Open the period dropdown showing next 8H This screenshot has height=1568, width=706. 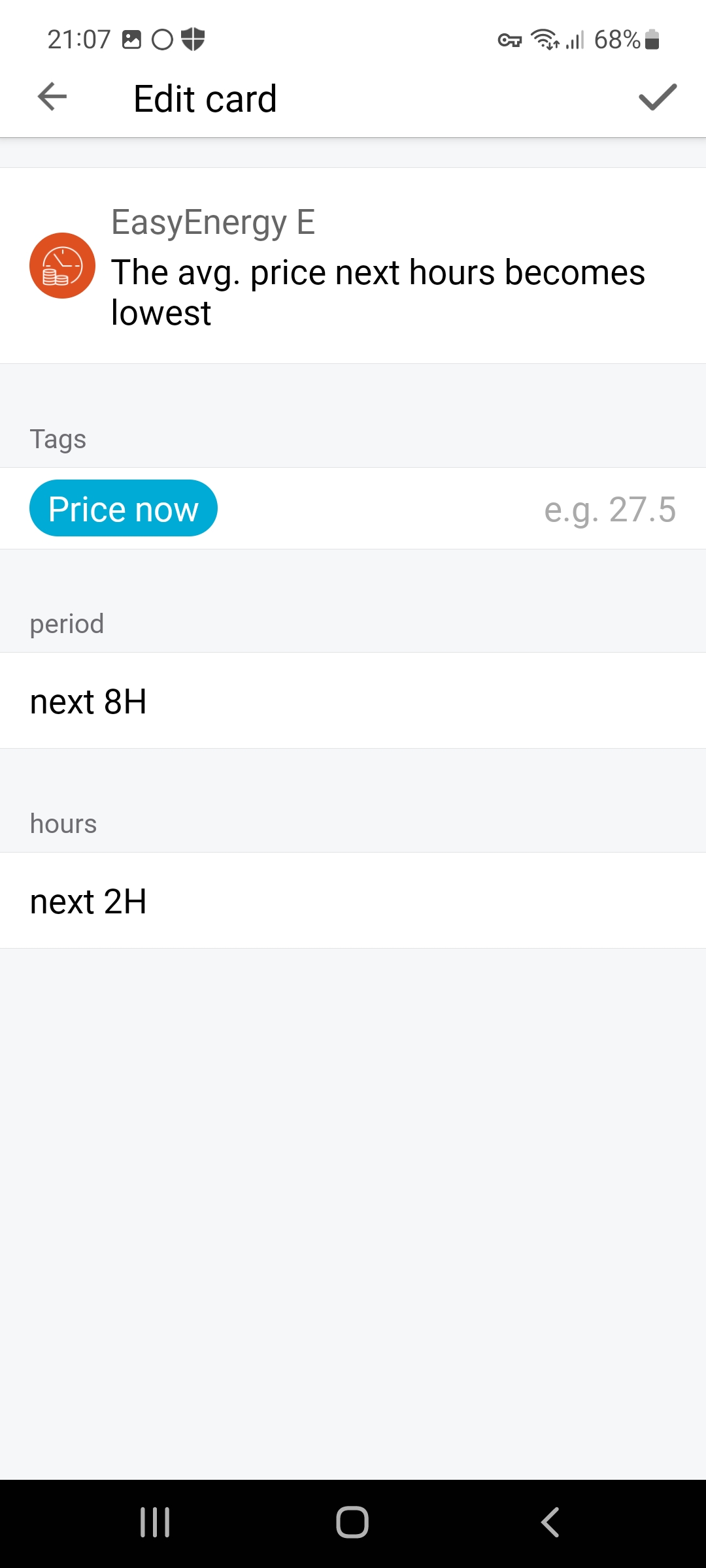click(353, 701)
